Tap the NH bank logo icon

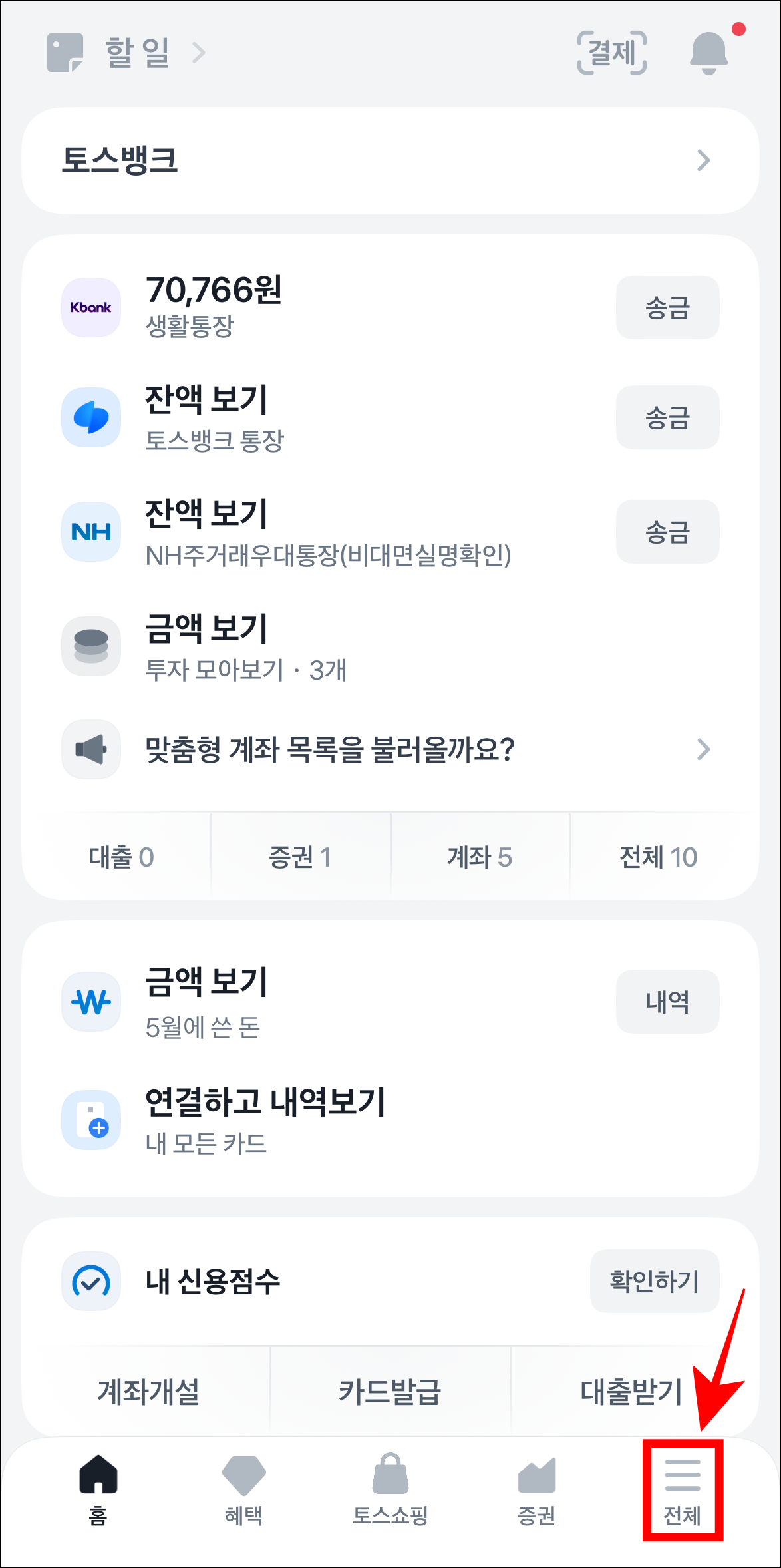(x=91, y=531)
